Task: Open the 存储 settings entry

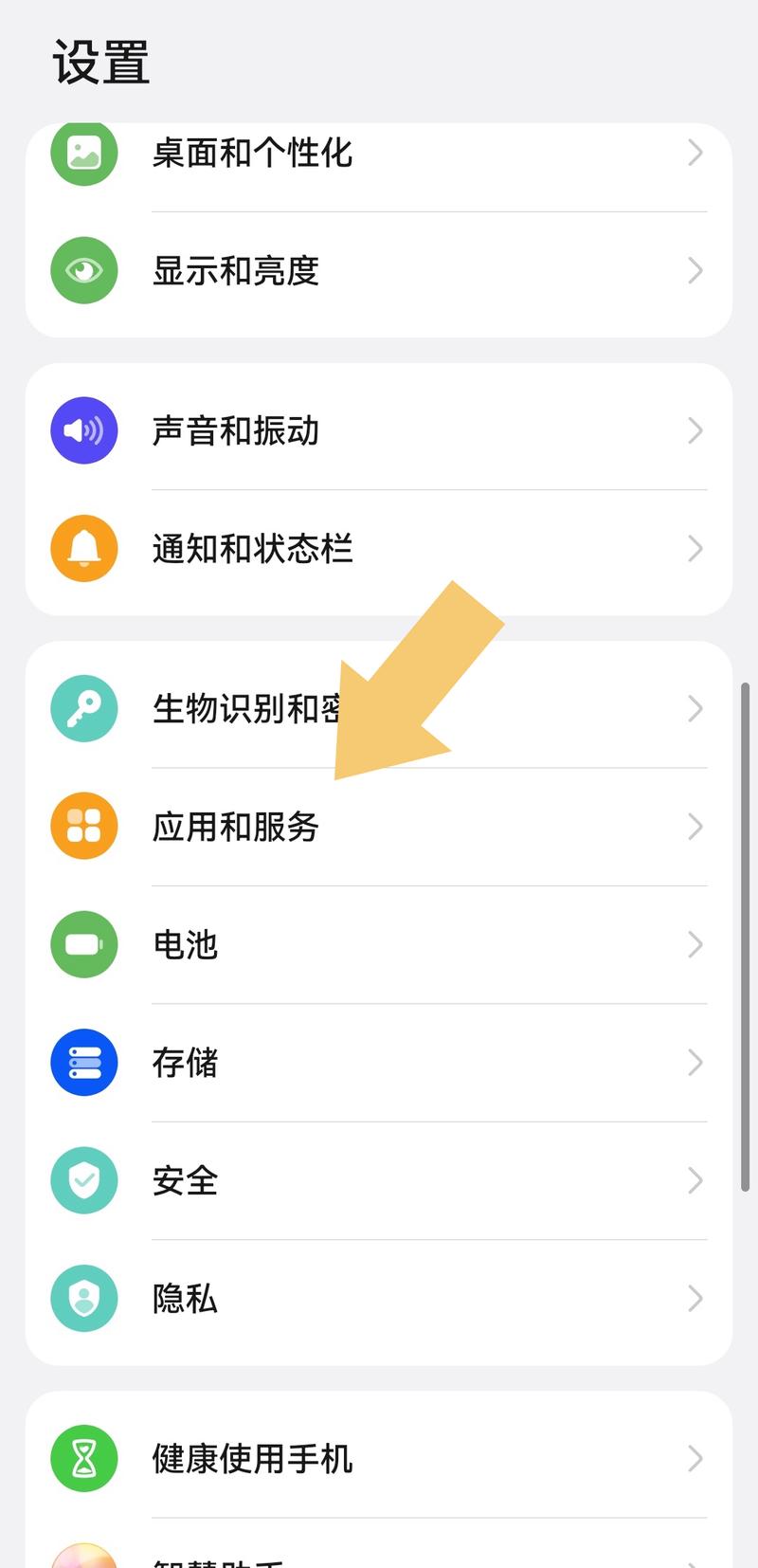Action: [x=379, y=1063]
